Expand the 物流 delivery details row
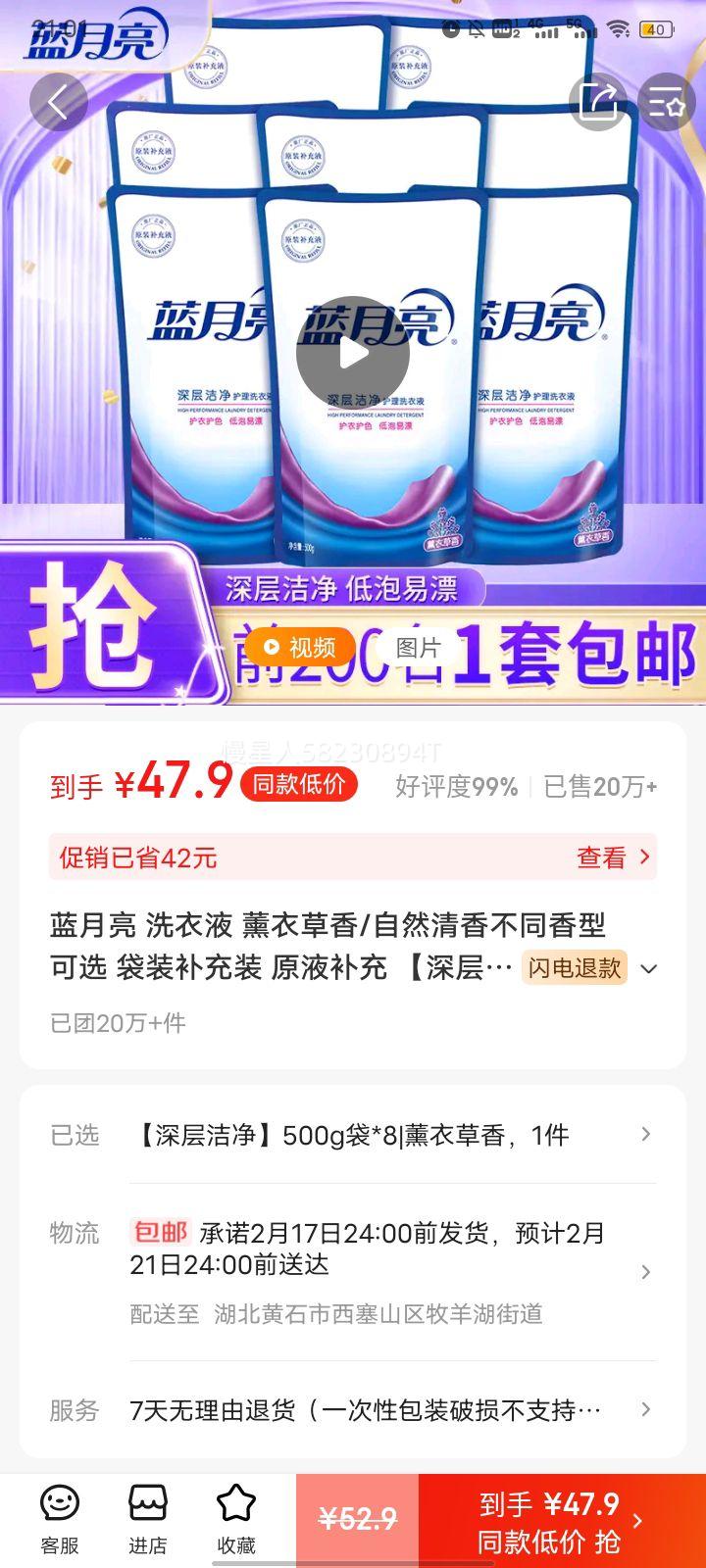Viewport: 706px width, 1568px height. [x=644, y=1271]
